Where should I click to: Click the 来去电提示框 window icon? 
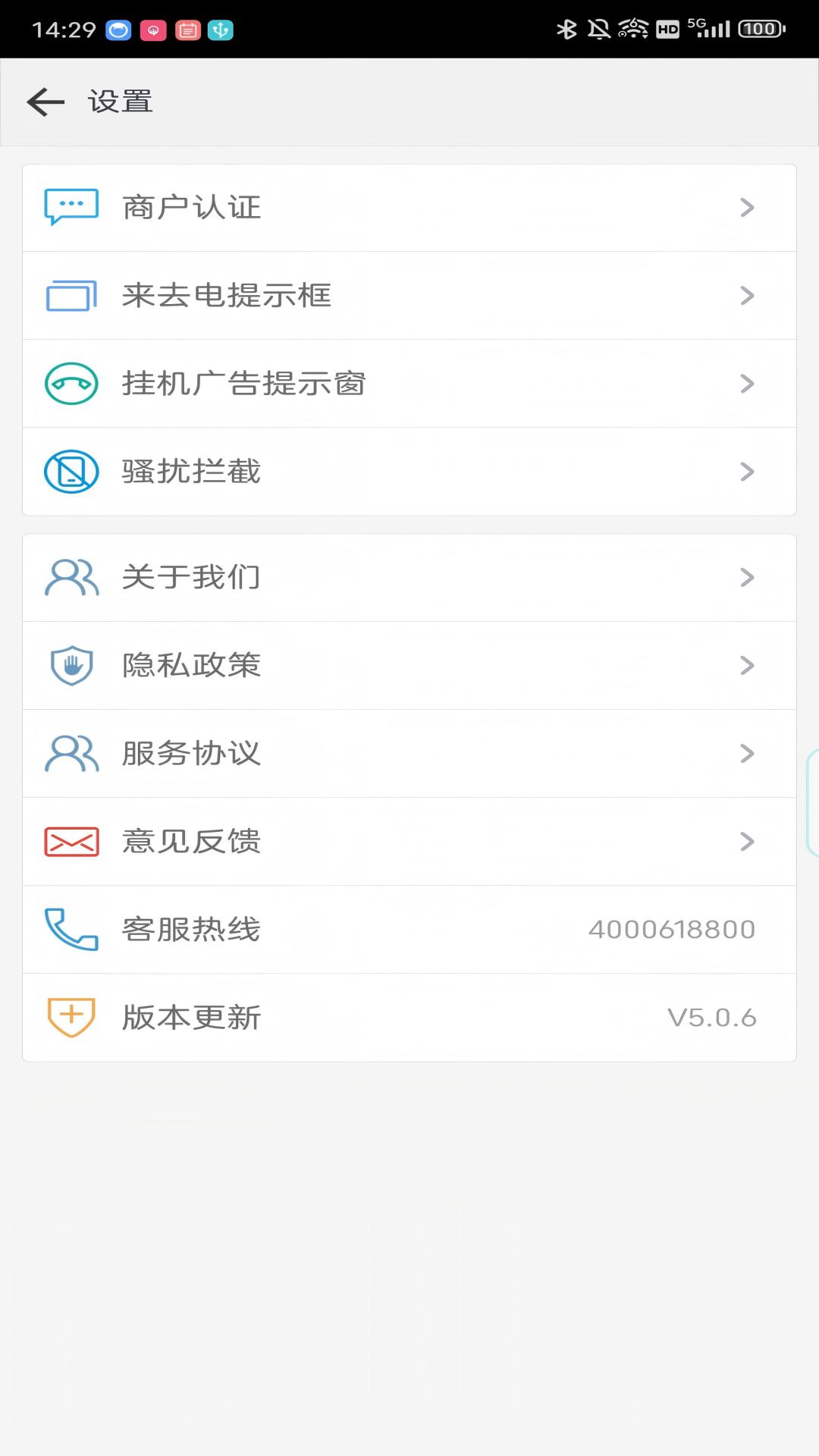pyautogui.click(x=71, y=296)
